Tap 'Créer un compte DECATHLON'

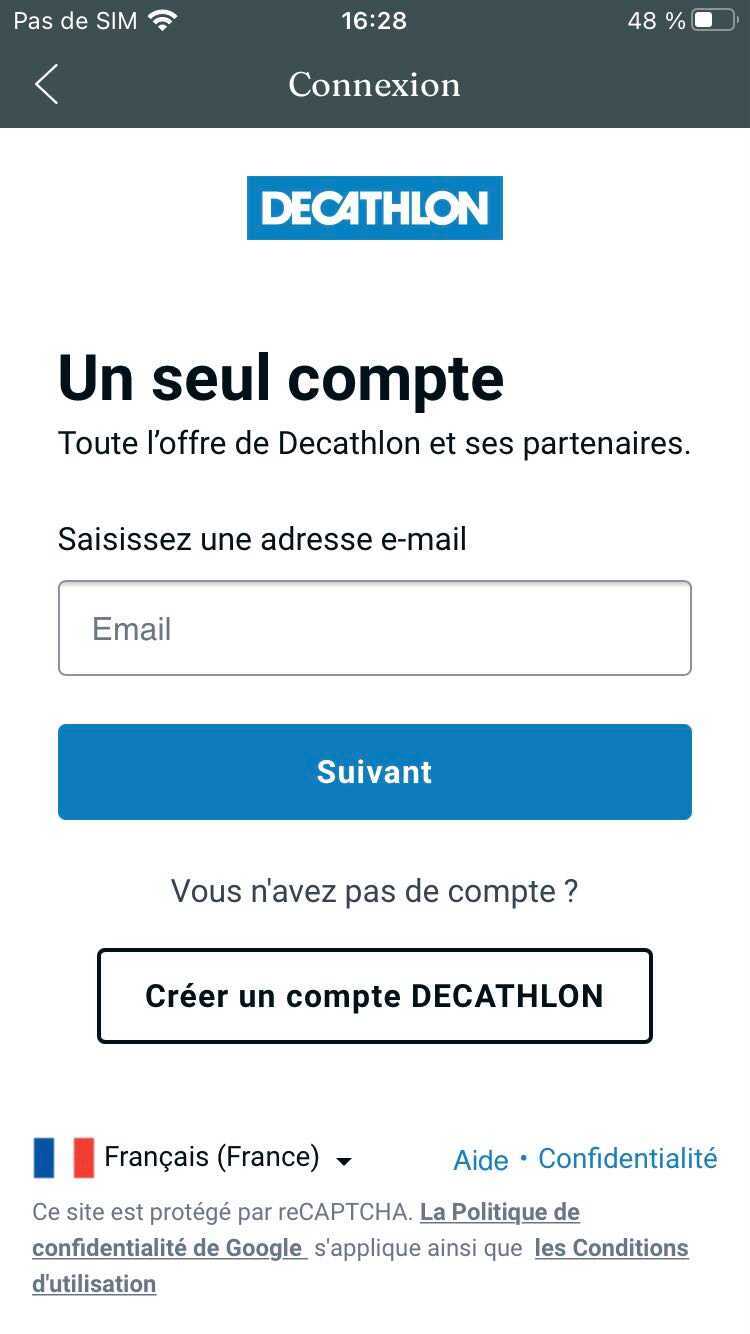(374, 995)
